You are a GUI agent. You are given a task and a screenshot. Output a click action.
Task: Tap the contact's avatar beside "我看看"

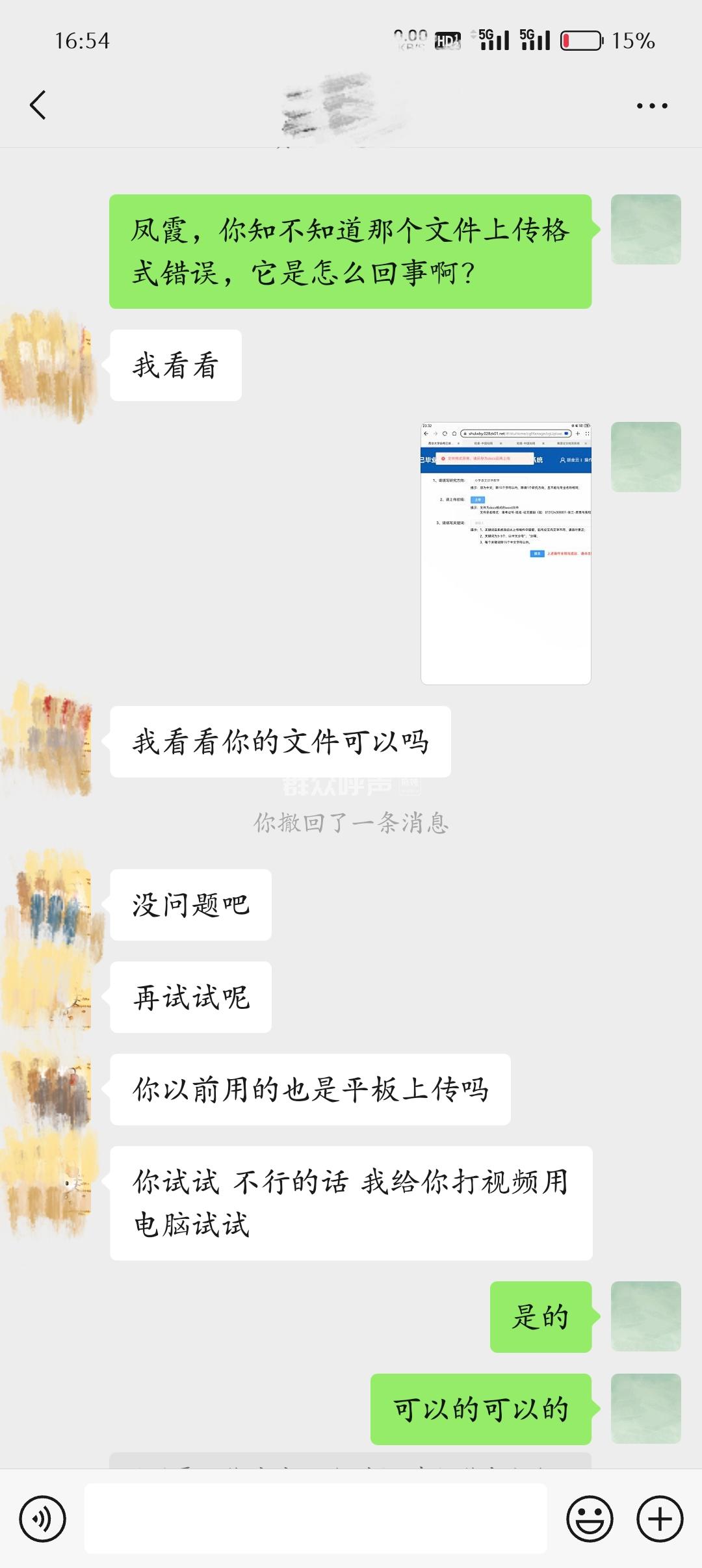[47, 365]
